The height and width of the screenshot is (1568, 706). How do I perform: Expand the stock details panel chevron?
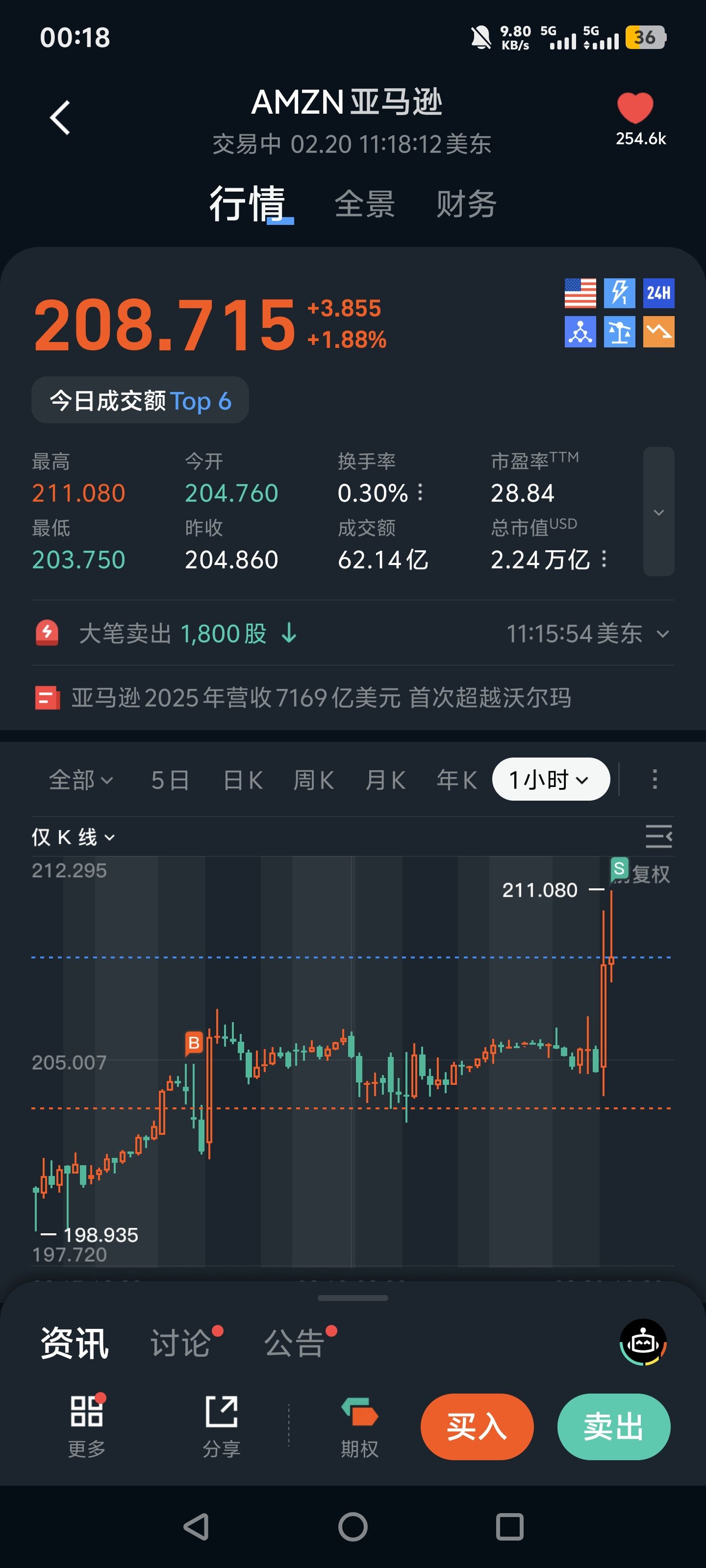click(x=658, y=512)
